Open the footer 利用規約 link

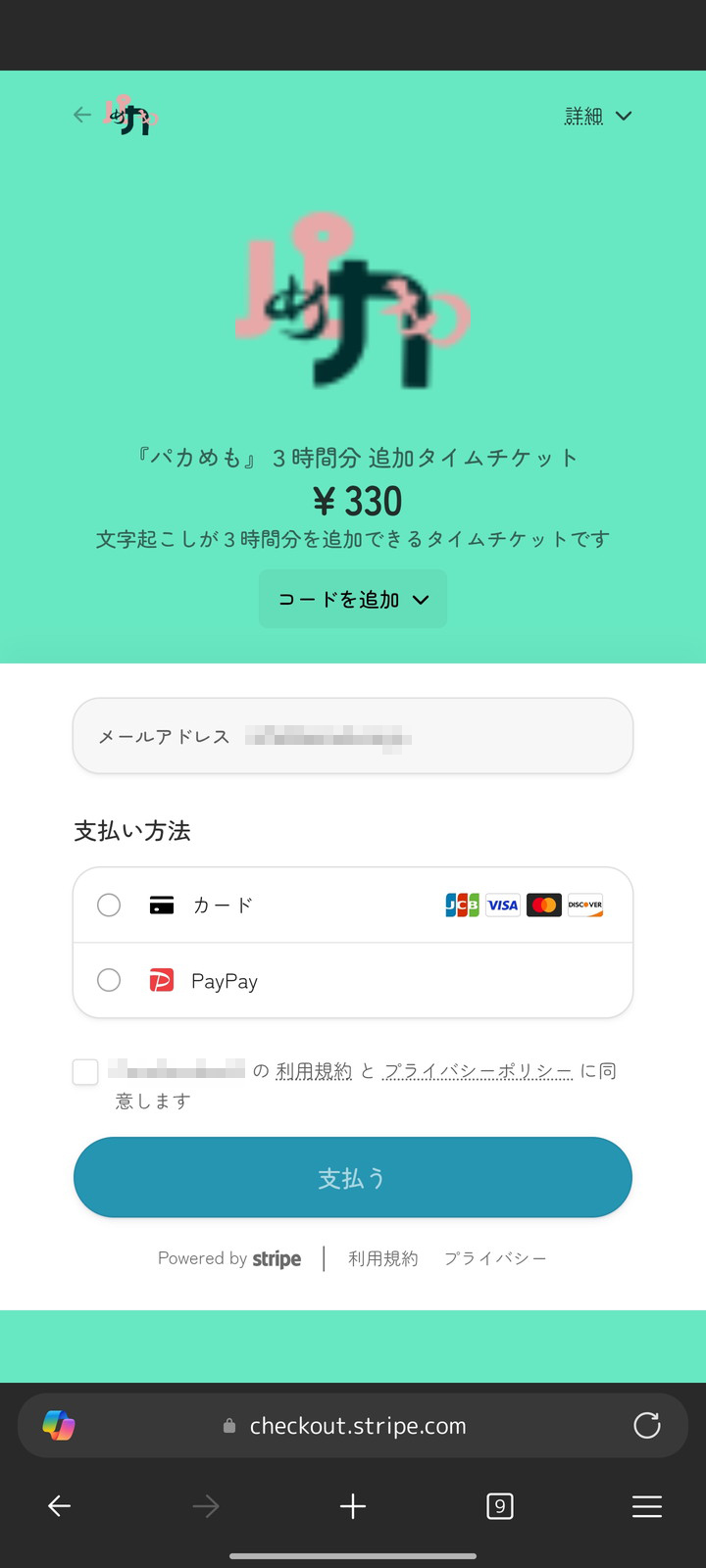(x=382, y=1258)
